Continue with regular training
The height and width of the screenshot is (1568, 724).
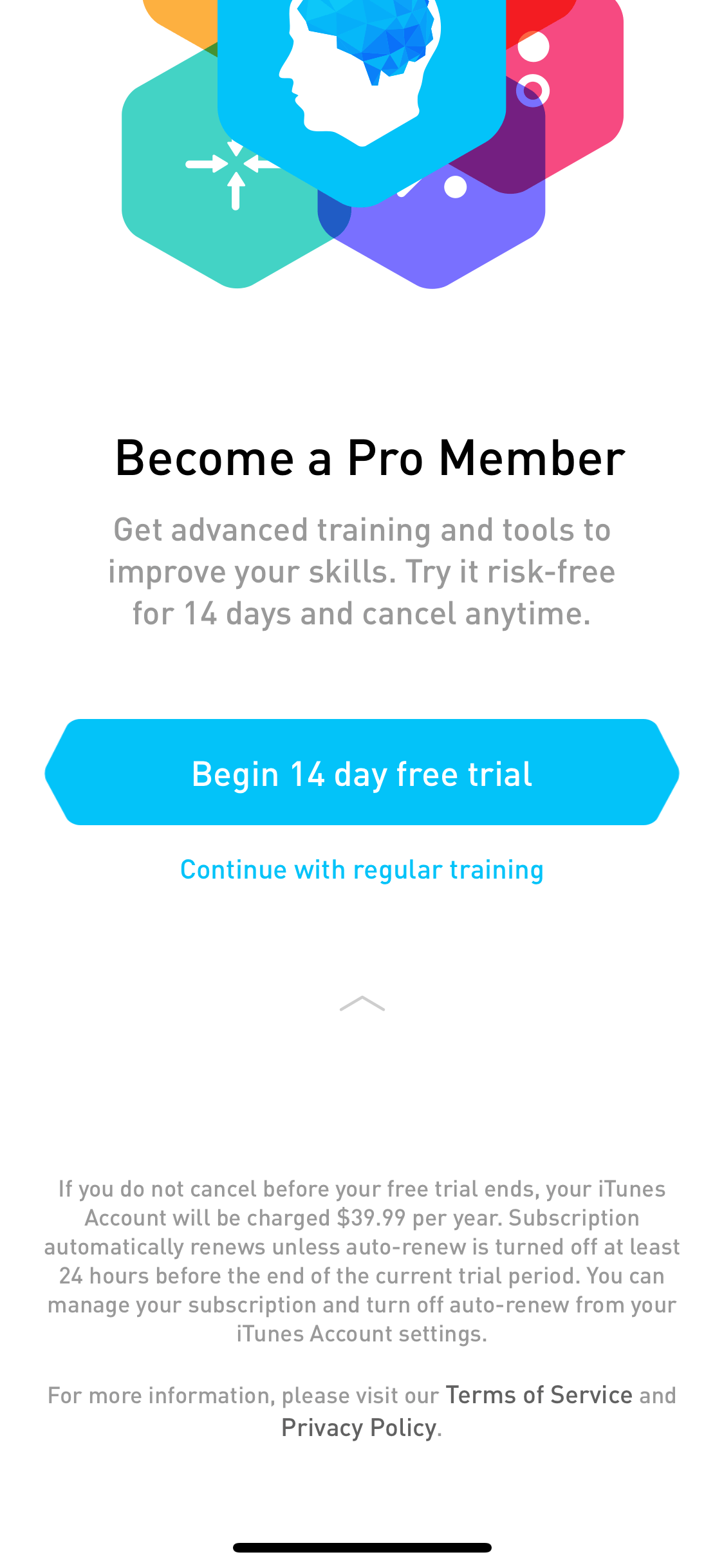pos(362,870)
